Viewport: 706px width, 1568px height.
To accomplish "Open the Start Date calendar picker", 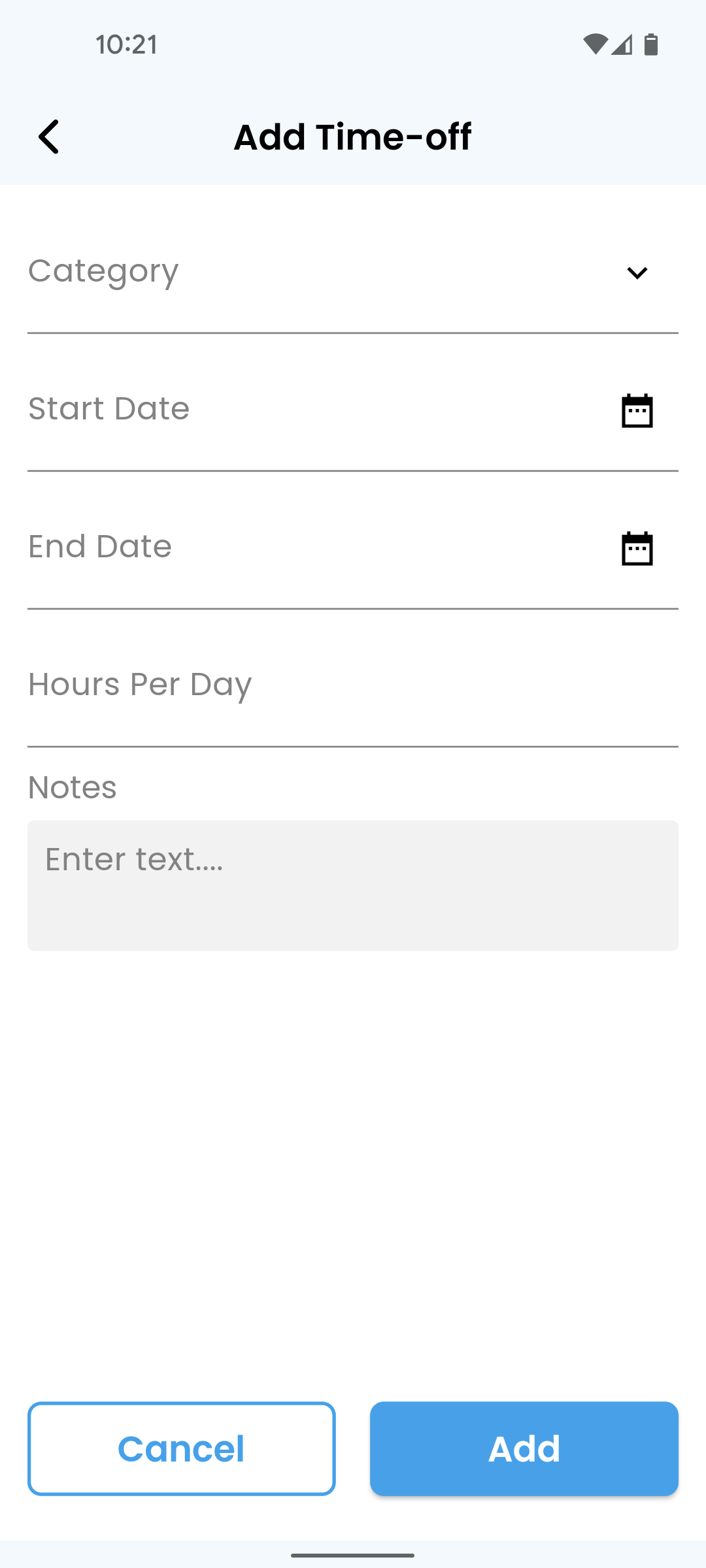I will pos(637,410).
